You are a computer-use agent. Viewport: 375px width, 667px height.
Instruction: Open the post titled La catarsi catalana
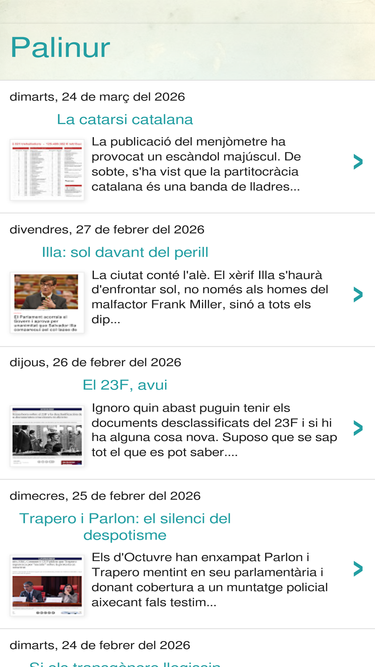pos(125,120)
